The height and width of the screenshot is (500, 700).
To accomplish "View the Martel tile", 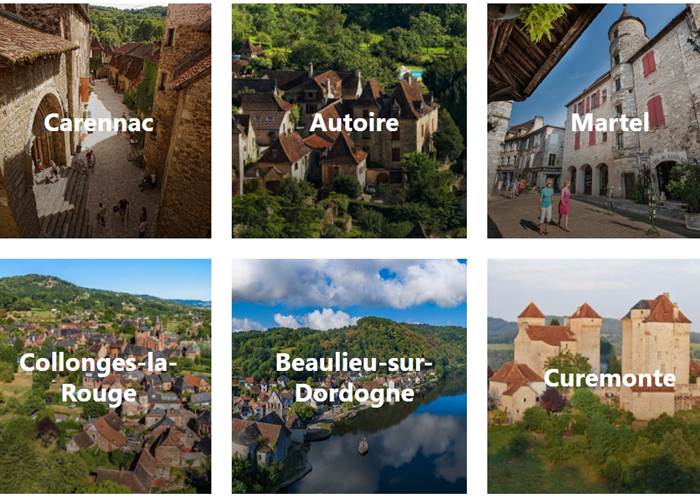I will tap(594, 121).
